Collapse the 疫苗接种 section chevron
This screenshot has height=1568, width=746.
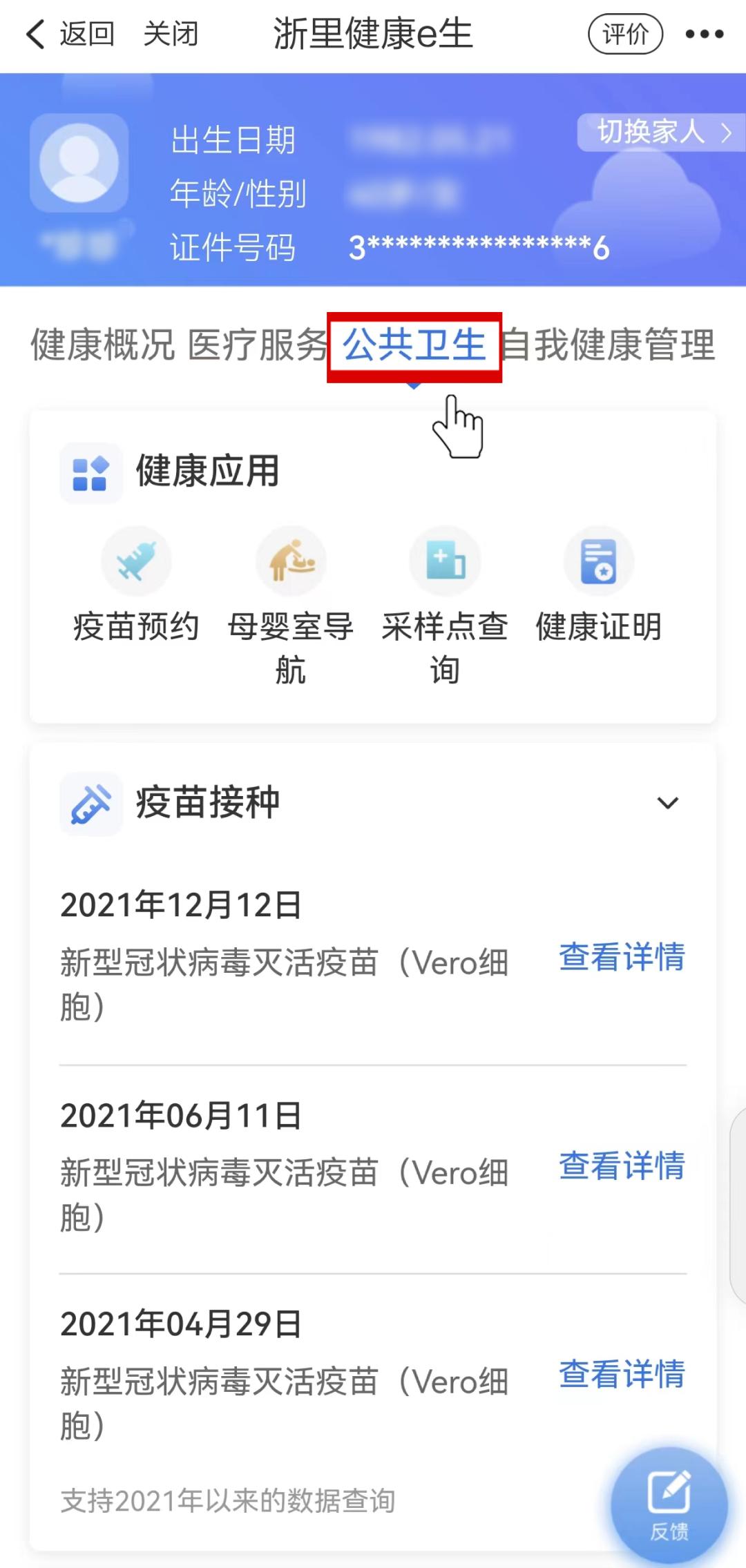(x=667, y=803)
